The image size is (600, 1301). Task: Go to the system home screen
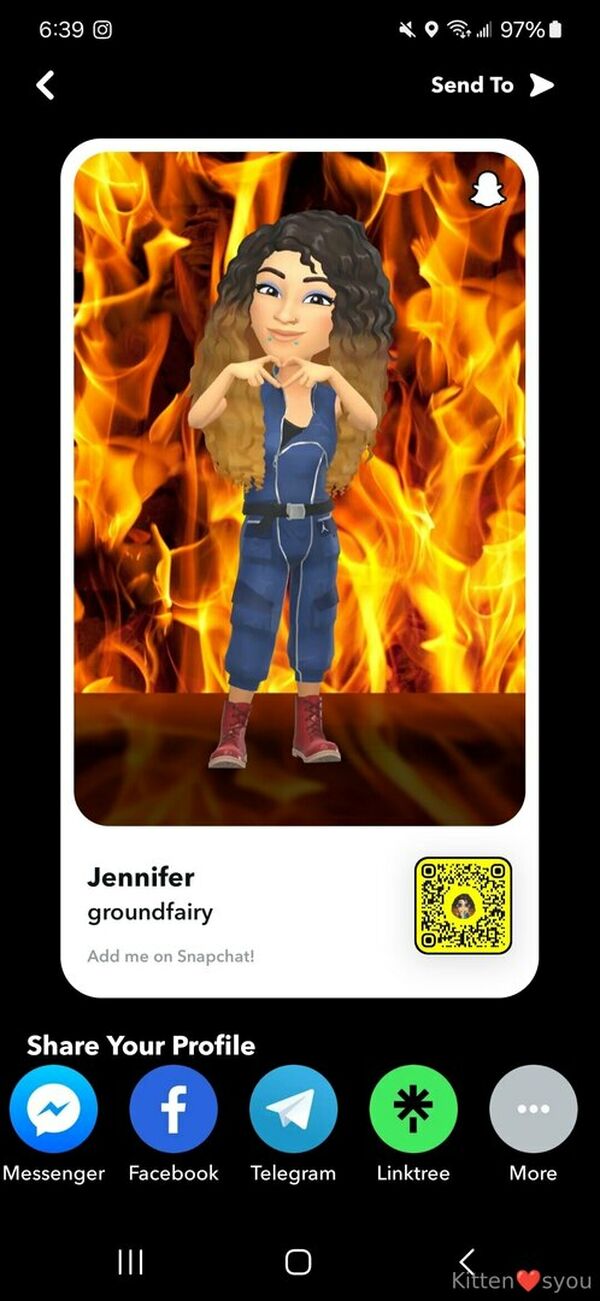[x=298, y=1262]
